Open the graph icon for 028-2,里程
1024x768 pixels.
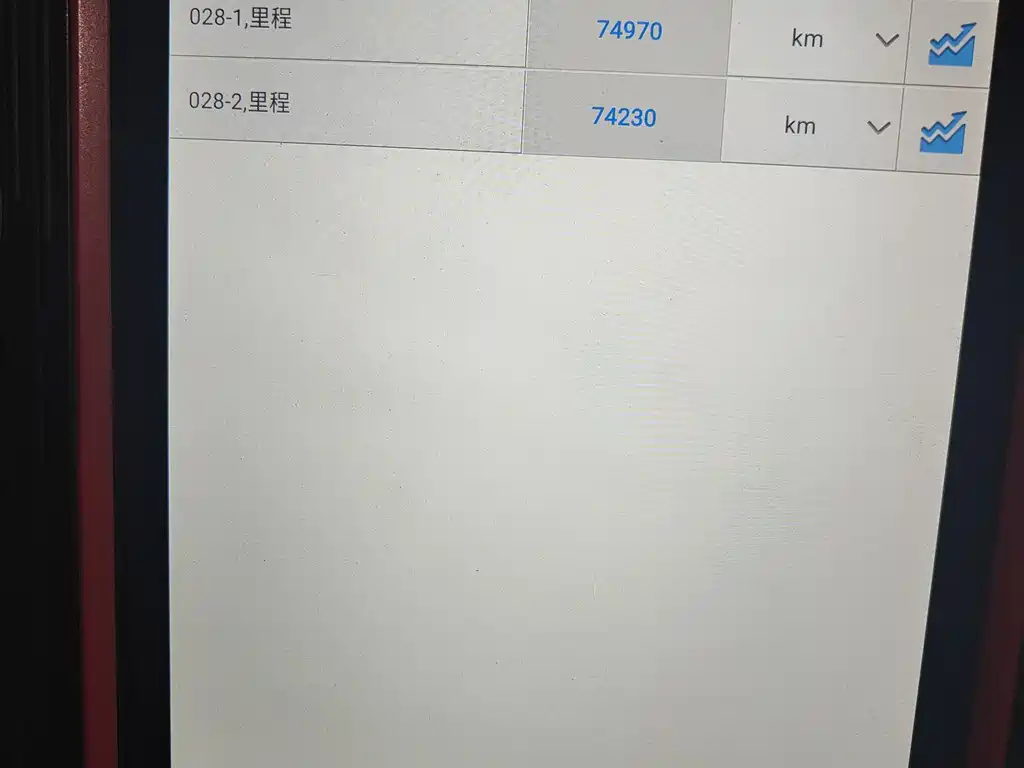[x=943, y=132]
